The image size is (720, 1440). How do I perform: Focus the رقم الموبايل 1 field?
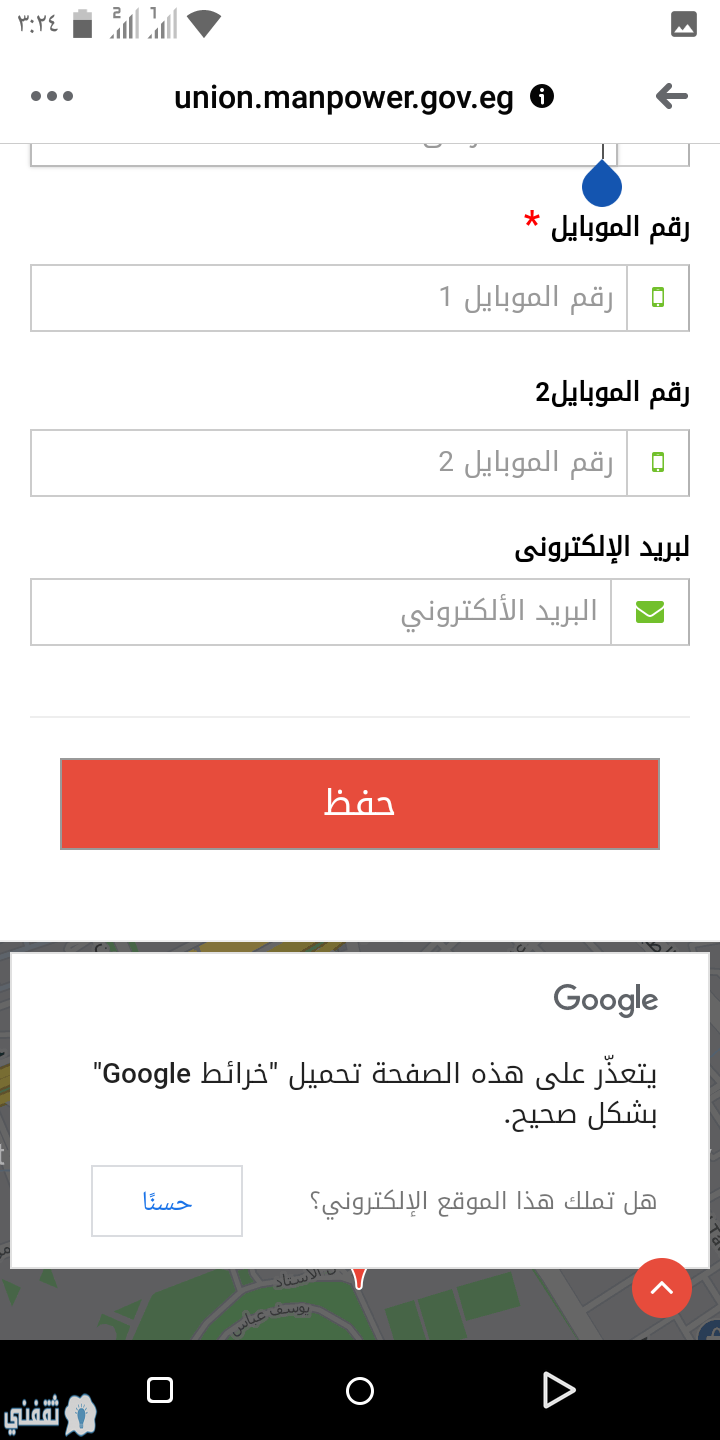click(x=329, y=298)
